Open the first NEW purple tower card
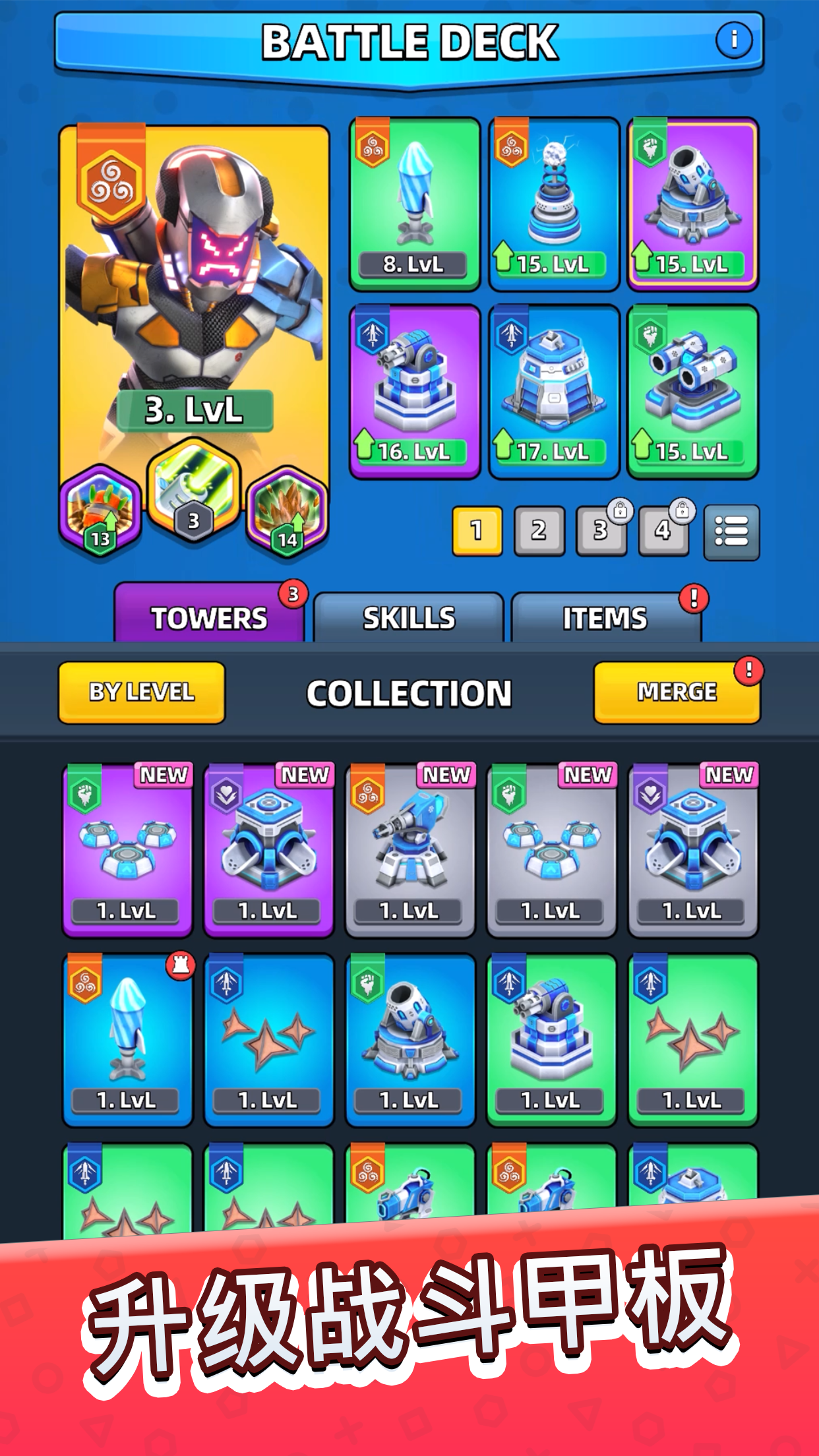 (127, 851)
